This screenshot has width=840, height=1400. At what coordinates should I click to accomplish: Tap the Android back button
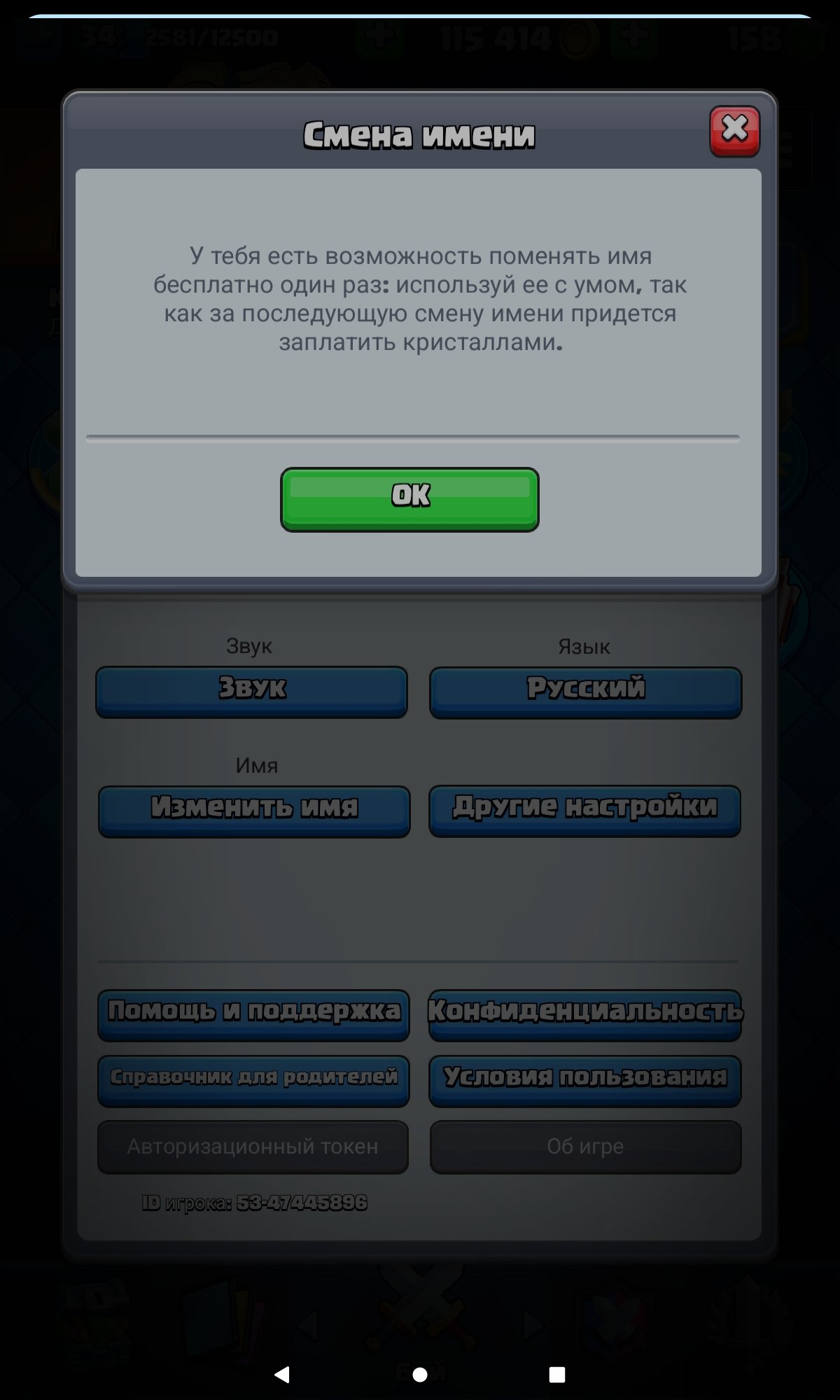pos(282,1374)
